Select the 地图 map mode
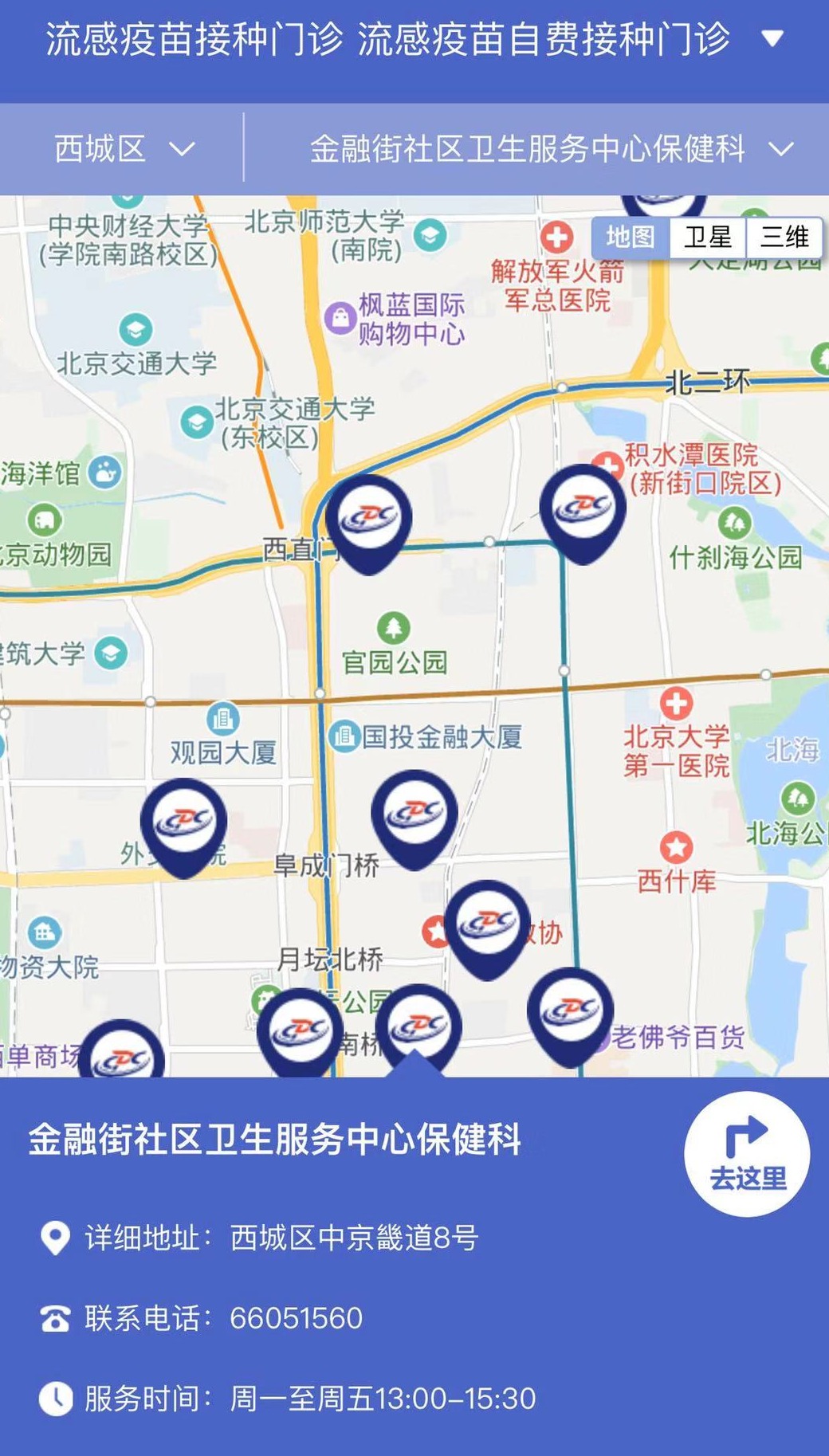 point(630,237)
